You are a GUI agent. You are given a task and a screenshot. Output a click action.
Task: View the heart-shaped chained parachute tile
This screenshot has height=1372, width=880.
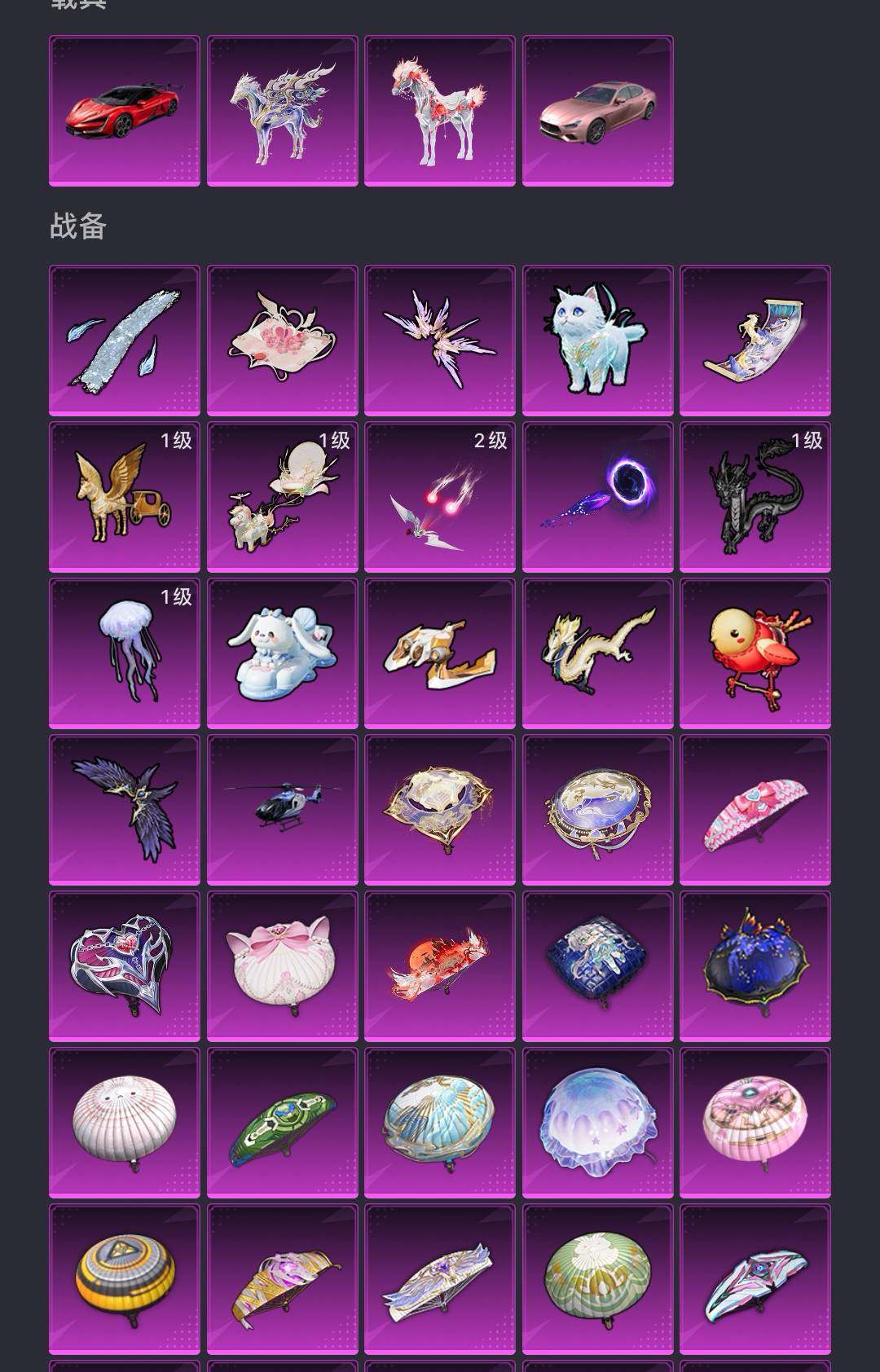(124, 966)
